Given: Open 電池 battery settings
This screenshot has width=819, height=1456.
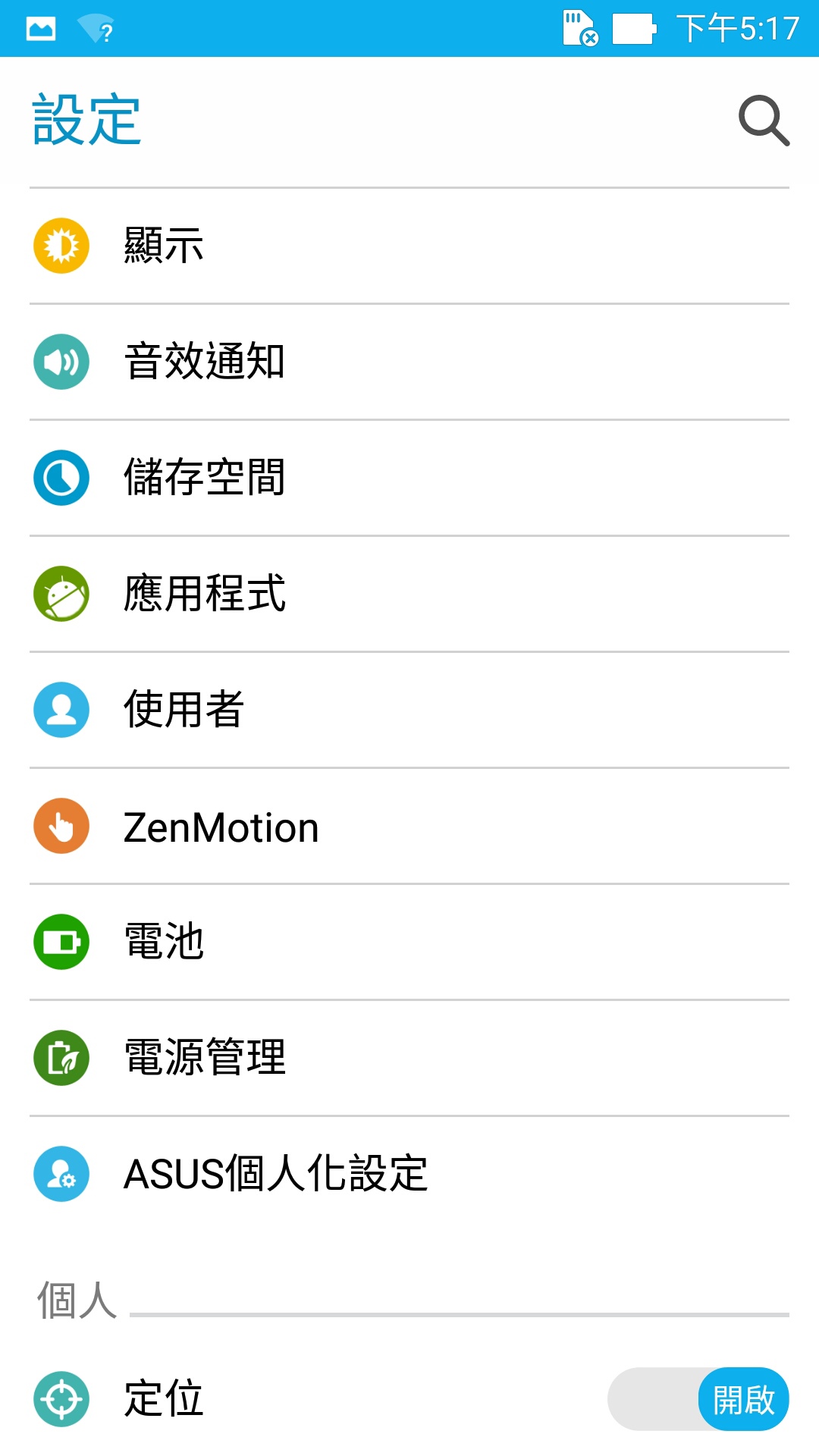Looking at the screenshot, I should [409, 942].
